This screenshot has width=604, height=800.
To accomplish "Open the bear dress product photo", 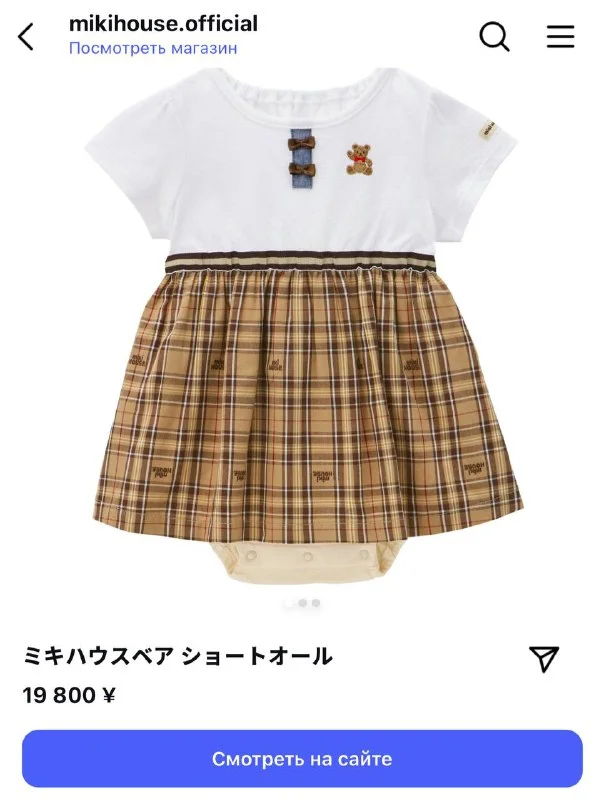I will tap(302, 330).
